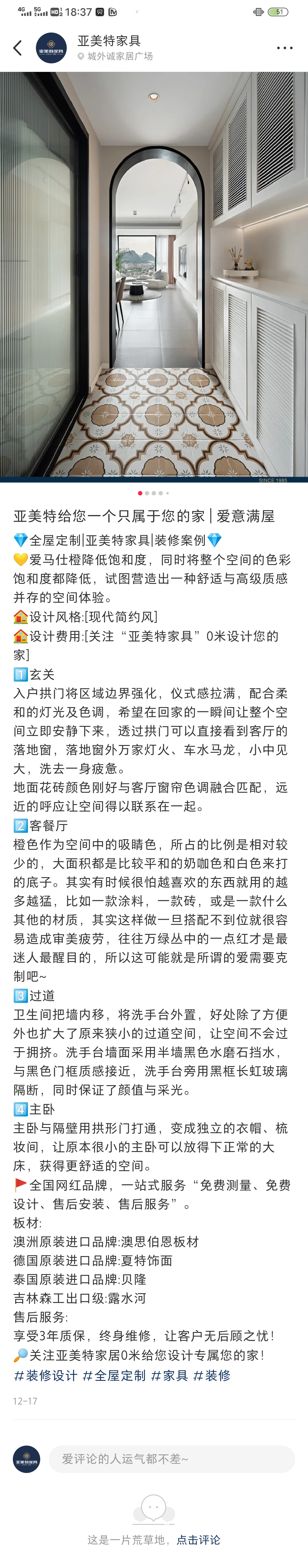This screenshot has height=1568, width=308.
Task: Open hashtag #装修
Action: click(212, 1375)
